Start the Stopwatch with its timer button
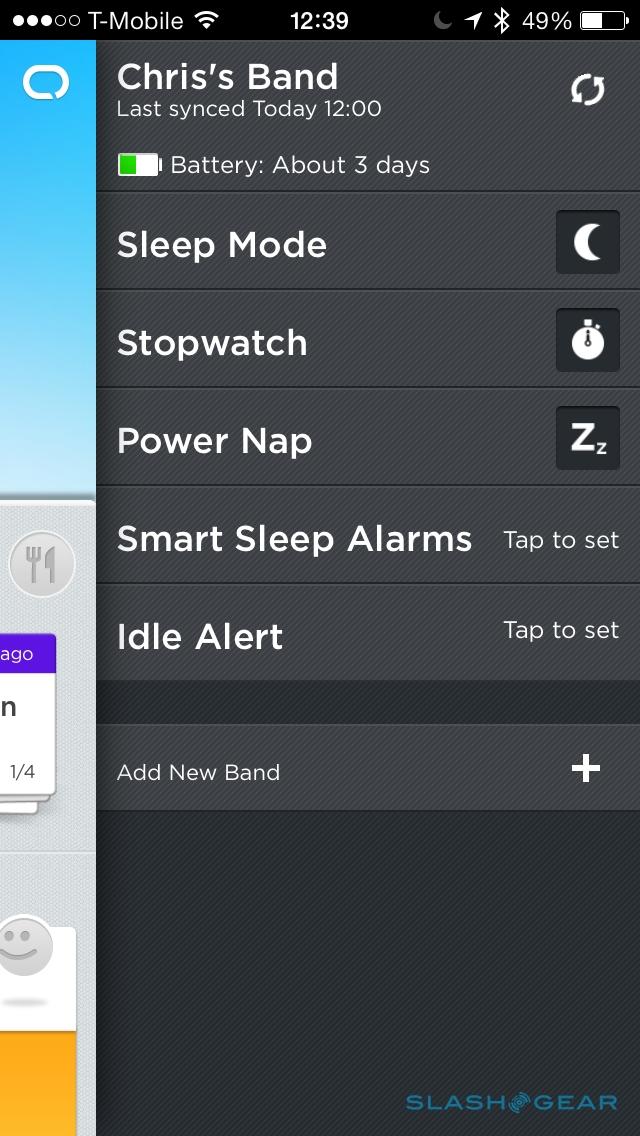This screenshot has height=1136, width=640. coord(587,341)
